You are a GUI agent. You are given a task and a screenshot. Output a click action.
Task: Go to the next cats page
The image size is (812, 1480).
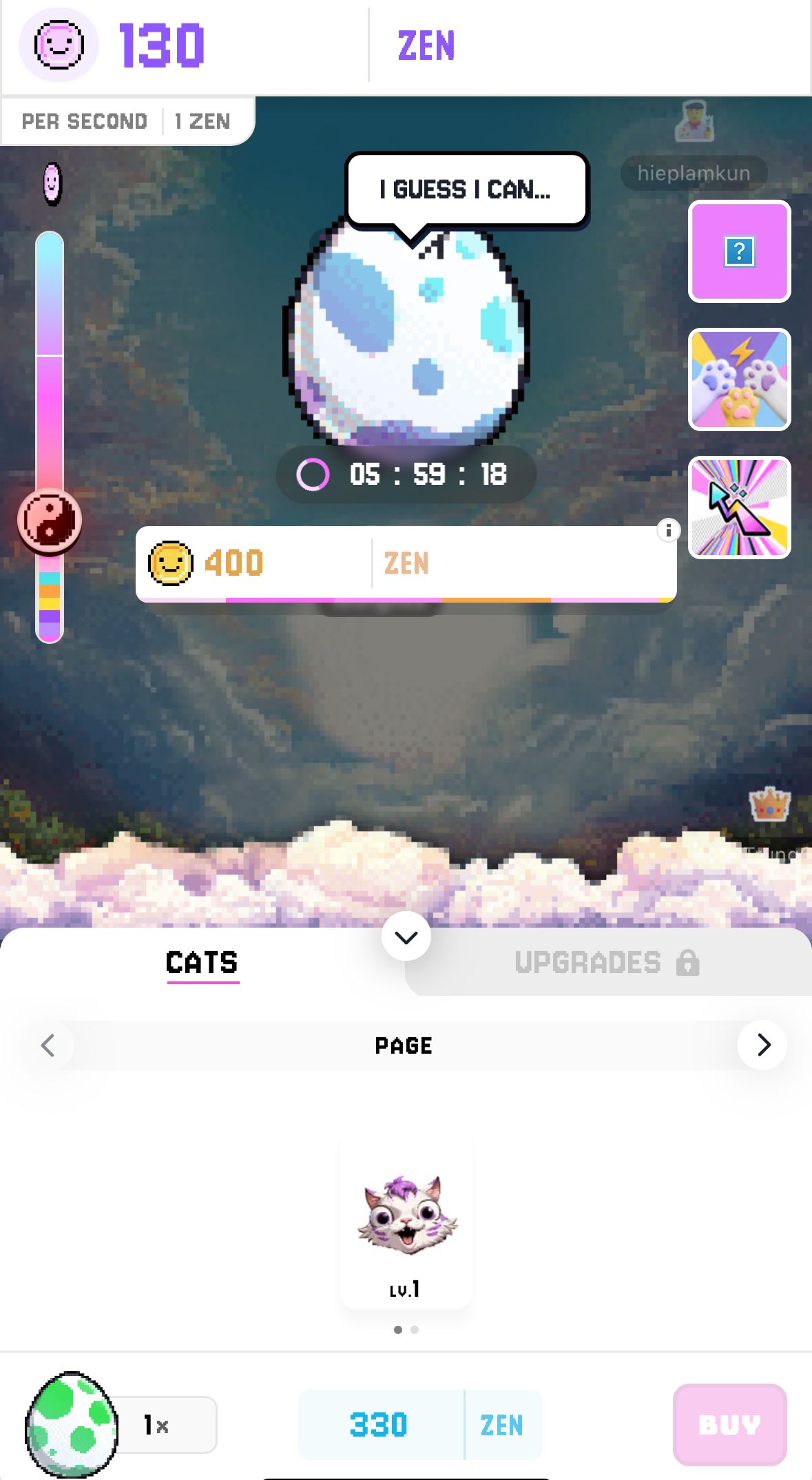tap(762, 1045)
